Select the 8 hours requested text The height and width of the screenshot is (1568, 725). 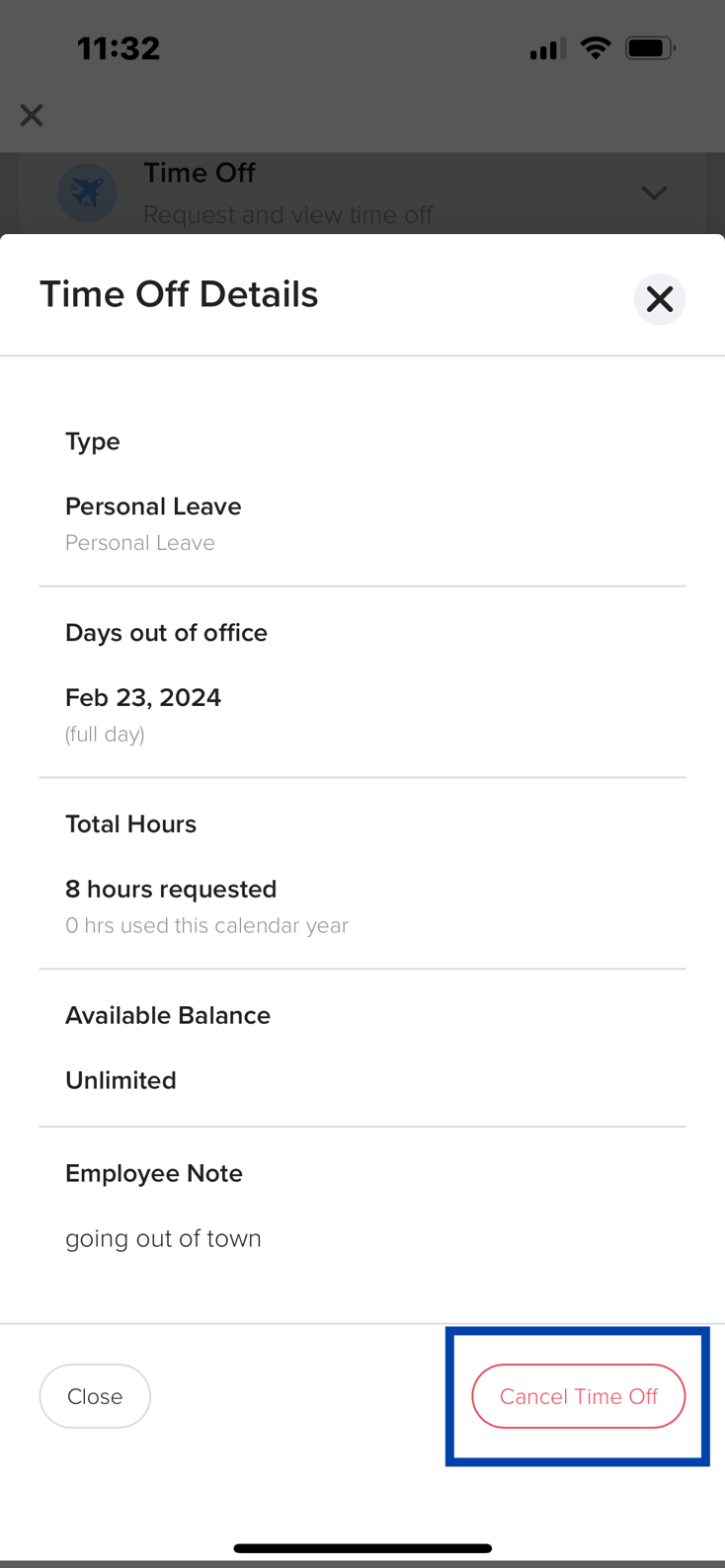(x=170, y=889)
